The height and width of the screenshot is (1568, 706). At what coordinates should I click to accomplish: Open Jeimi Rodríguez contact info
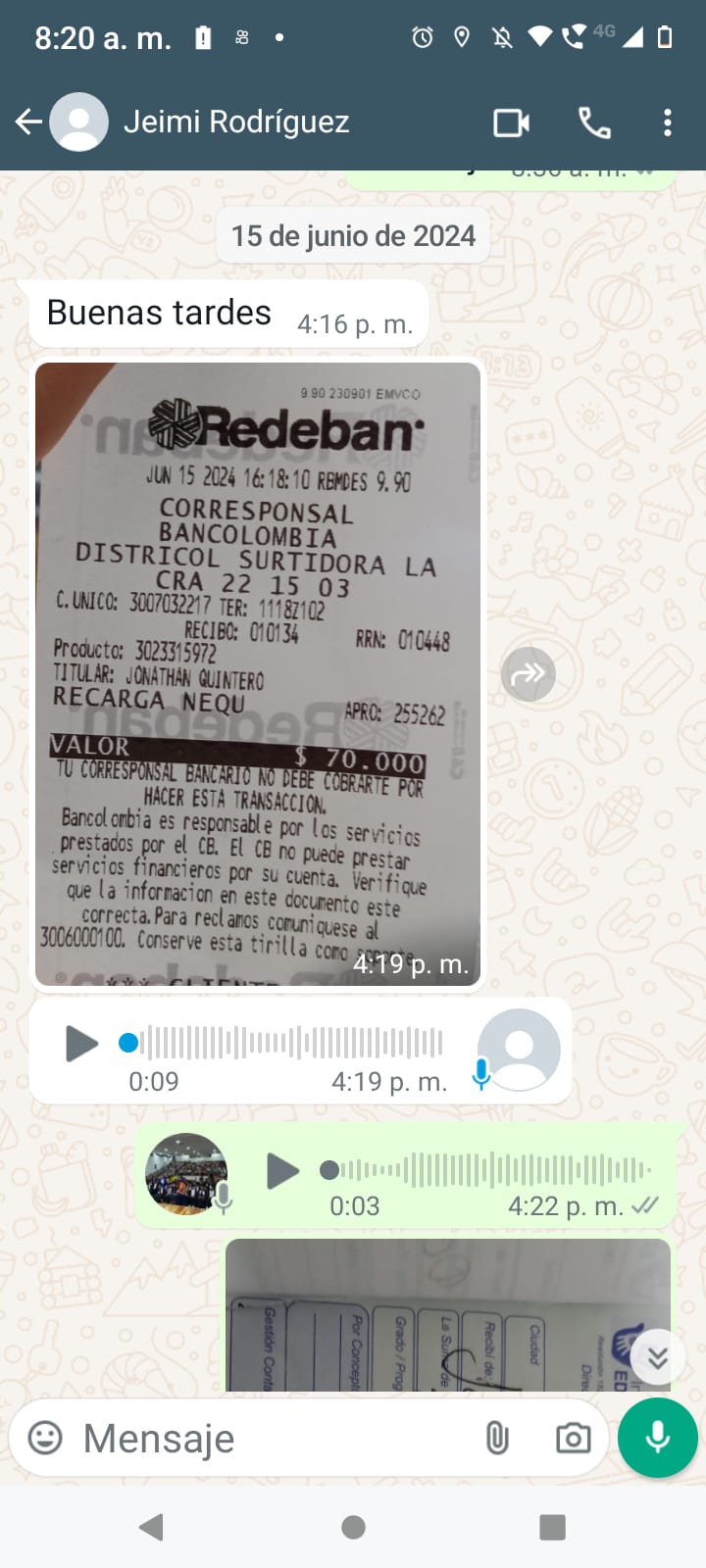[x=235, y=122]
